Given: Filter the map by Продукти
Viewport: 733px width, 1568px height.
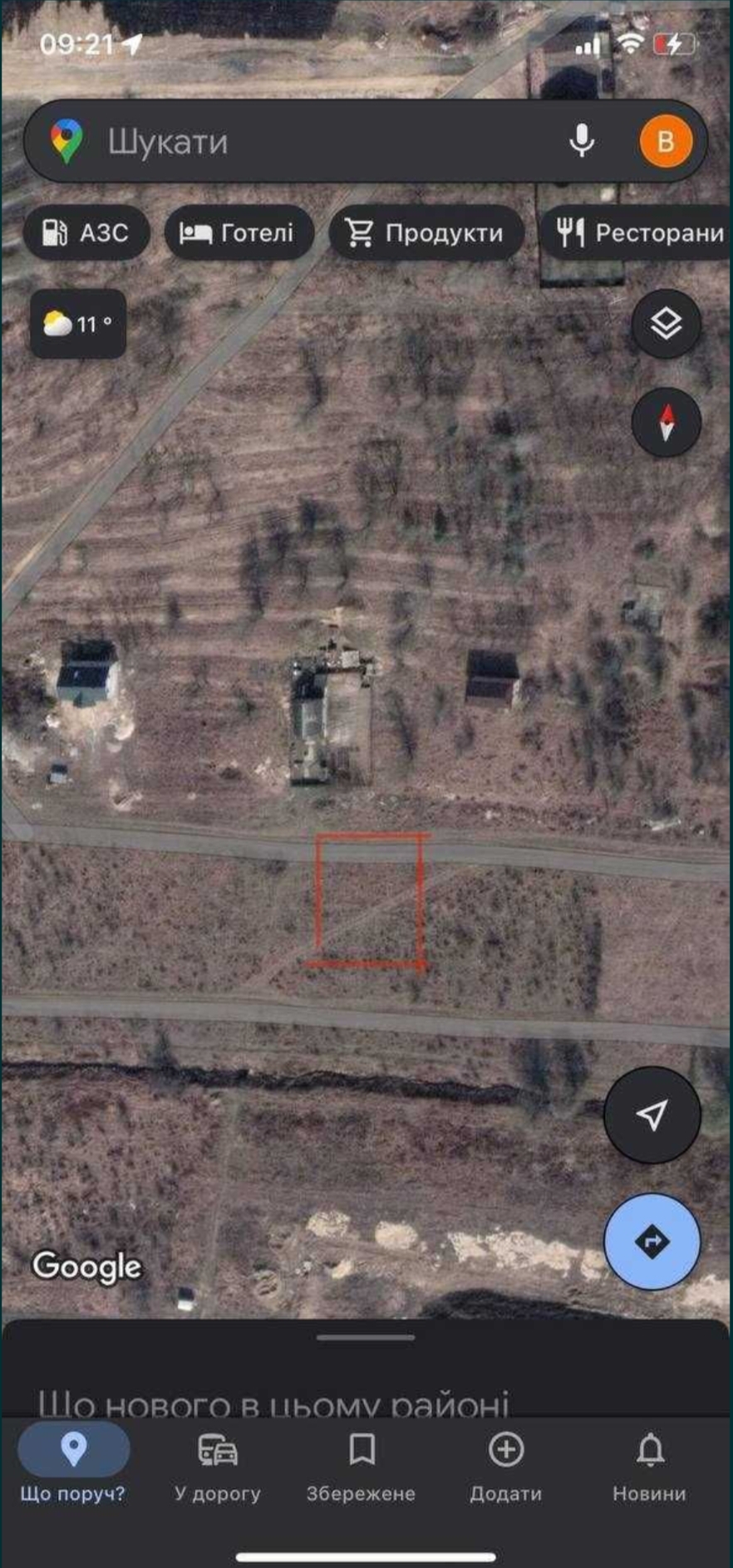Looking at the screenshot, I should coord(426,233).
